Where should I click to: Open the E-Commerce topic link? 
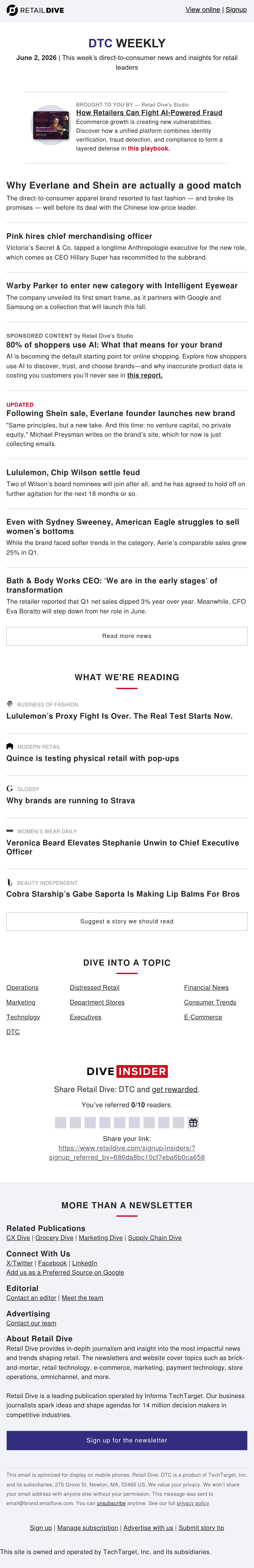[x=203, y=1017]
